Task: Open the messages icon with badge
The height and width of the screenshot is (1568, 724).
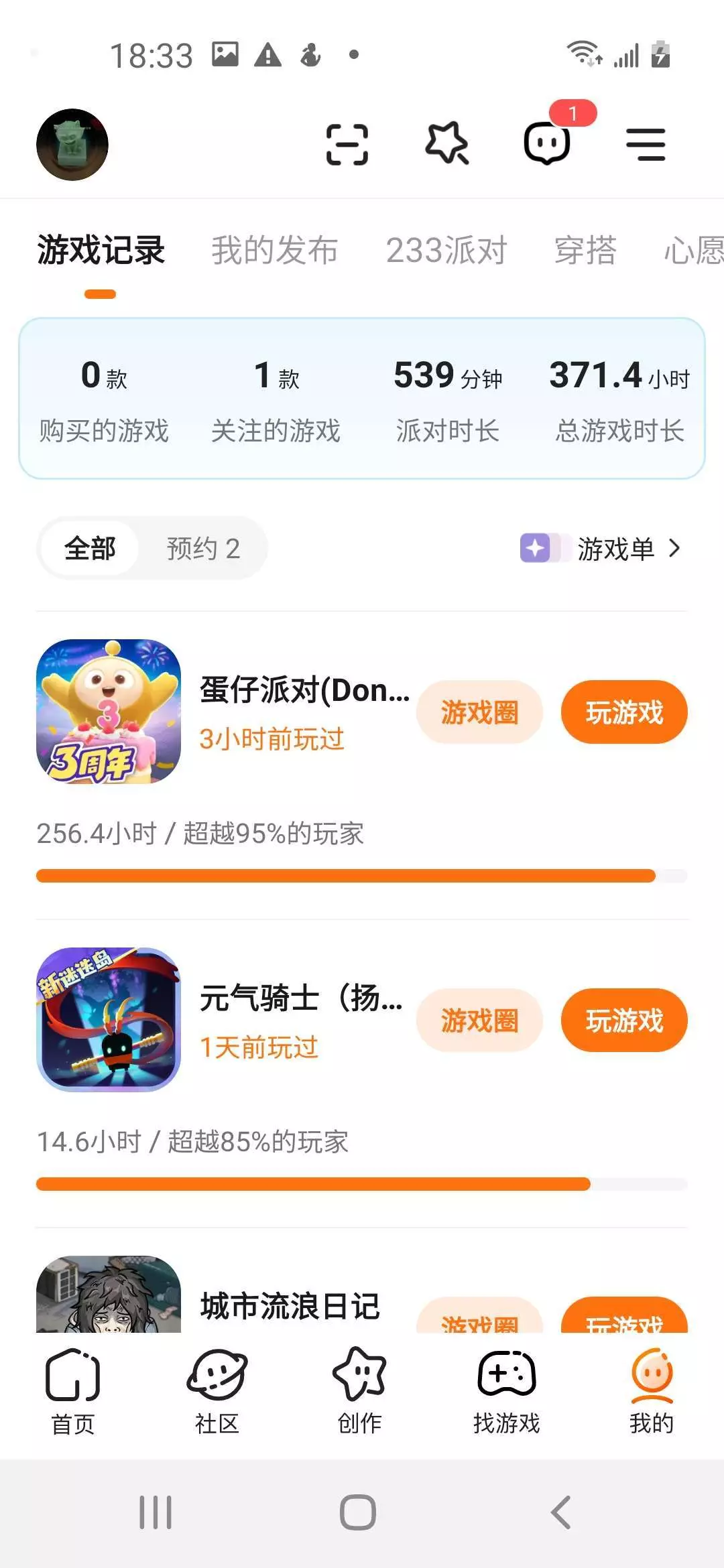Action: (547, 143)
